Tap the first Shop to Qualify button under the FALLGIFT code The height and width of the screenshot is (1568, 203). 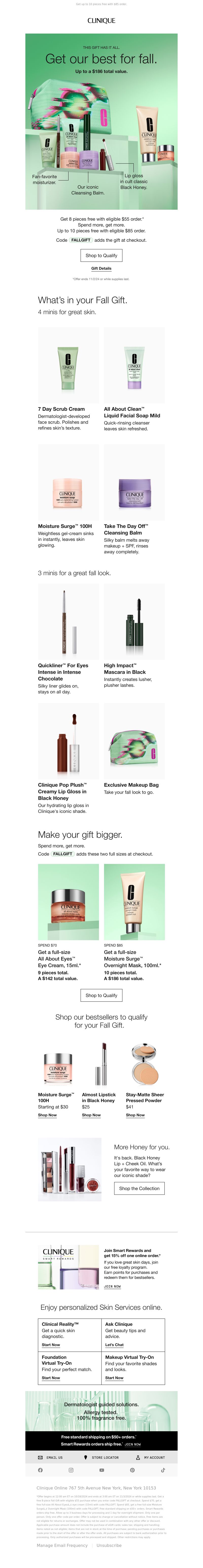pyautogui.click(x=101, y=256)
